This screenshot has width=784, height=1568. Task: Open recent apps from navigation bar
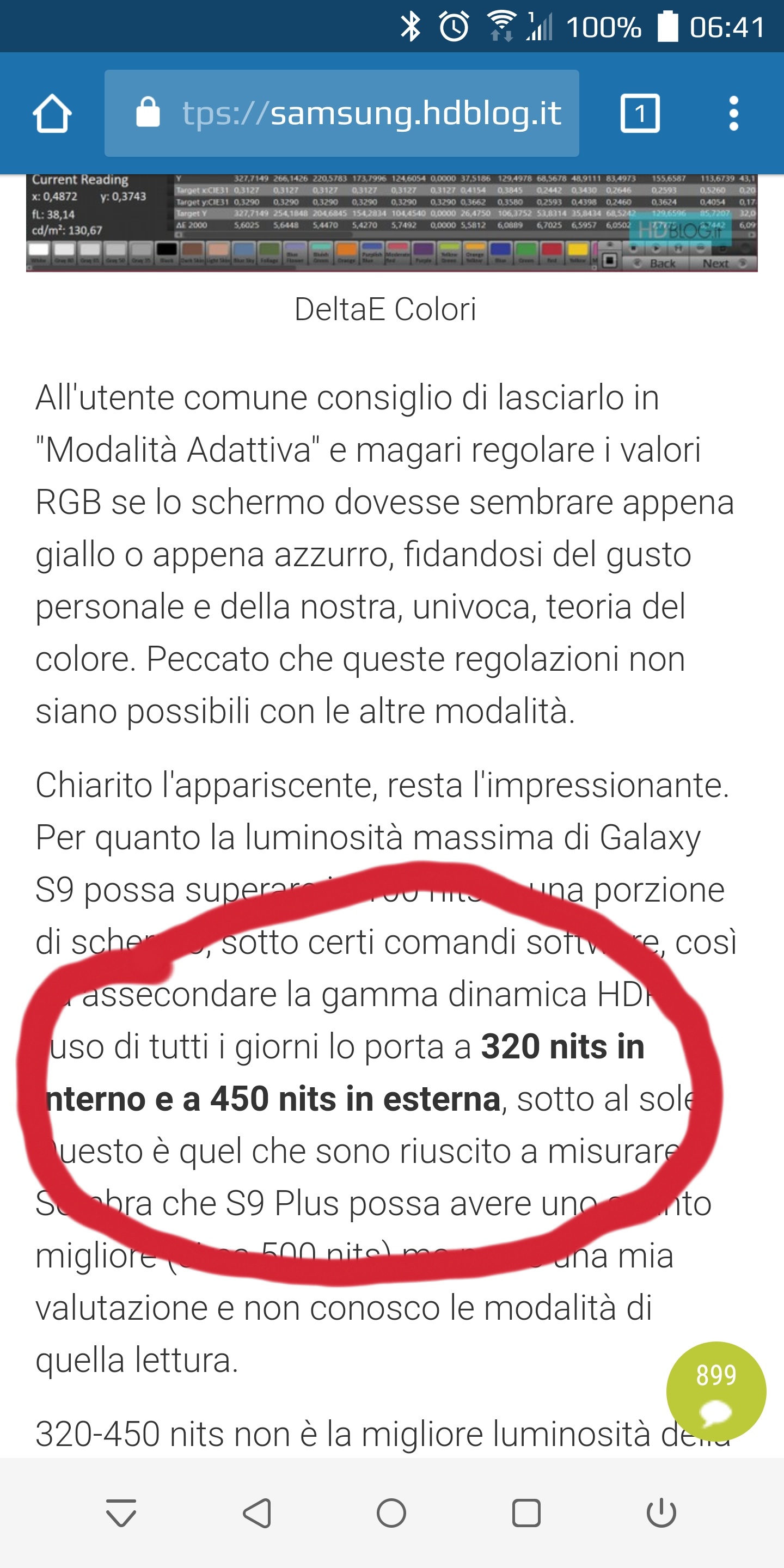(x=526, y=1513)
